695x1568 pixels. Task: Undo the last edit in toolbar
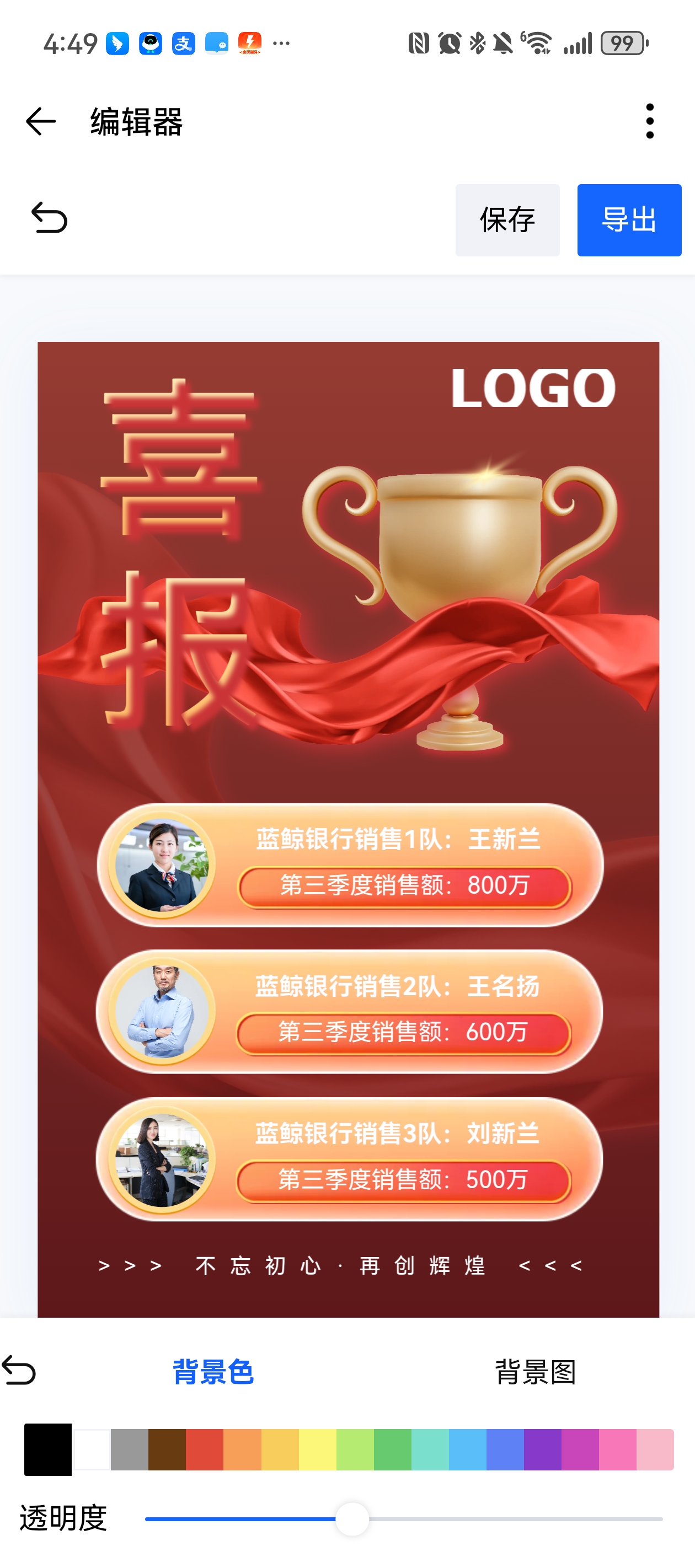point(49,218)
